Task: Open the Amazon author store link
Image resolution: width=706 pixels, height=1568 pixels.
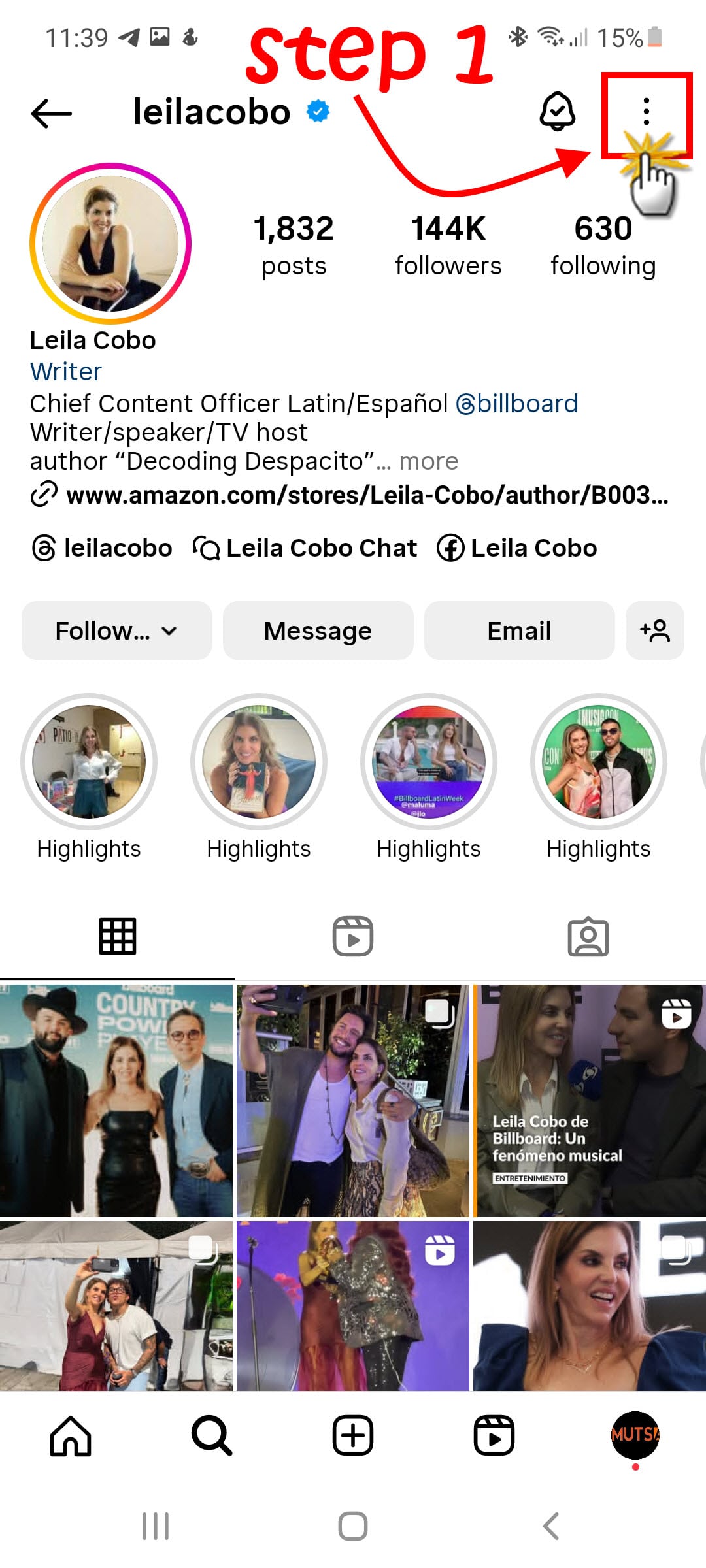Action: click(x=366, y=495)
